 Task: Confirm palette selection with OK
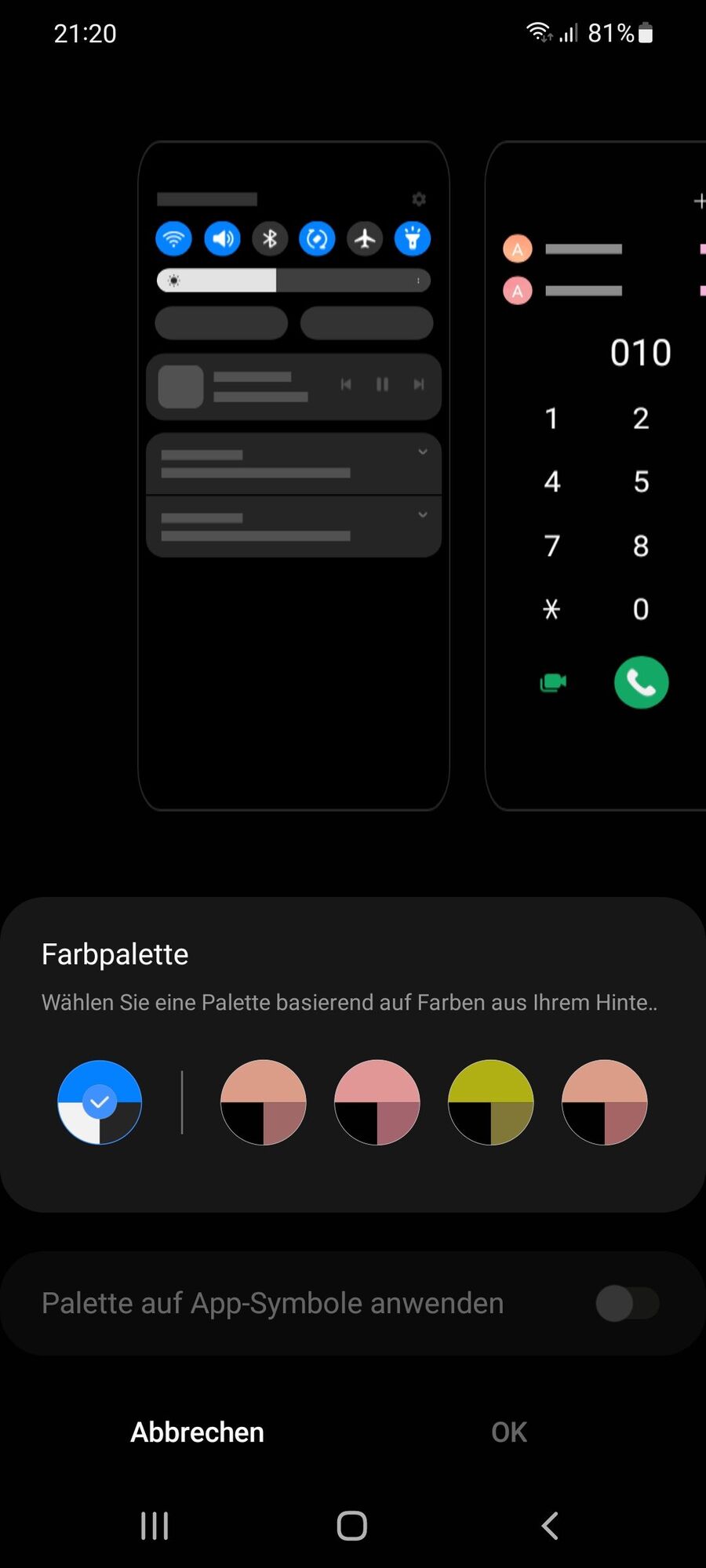point(509,1432)
